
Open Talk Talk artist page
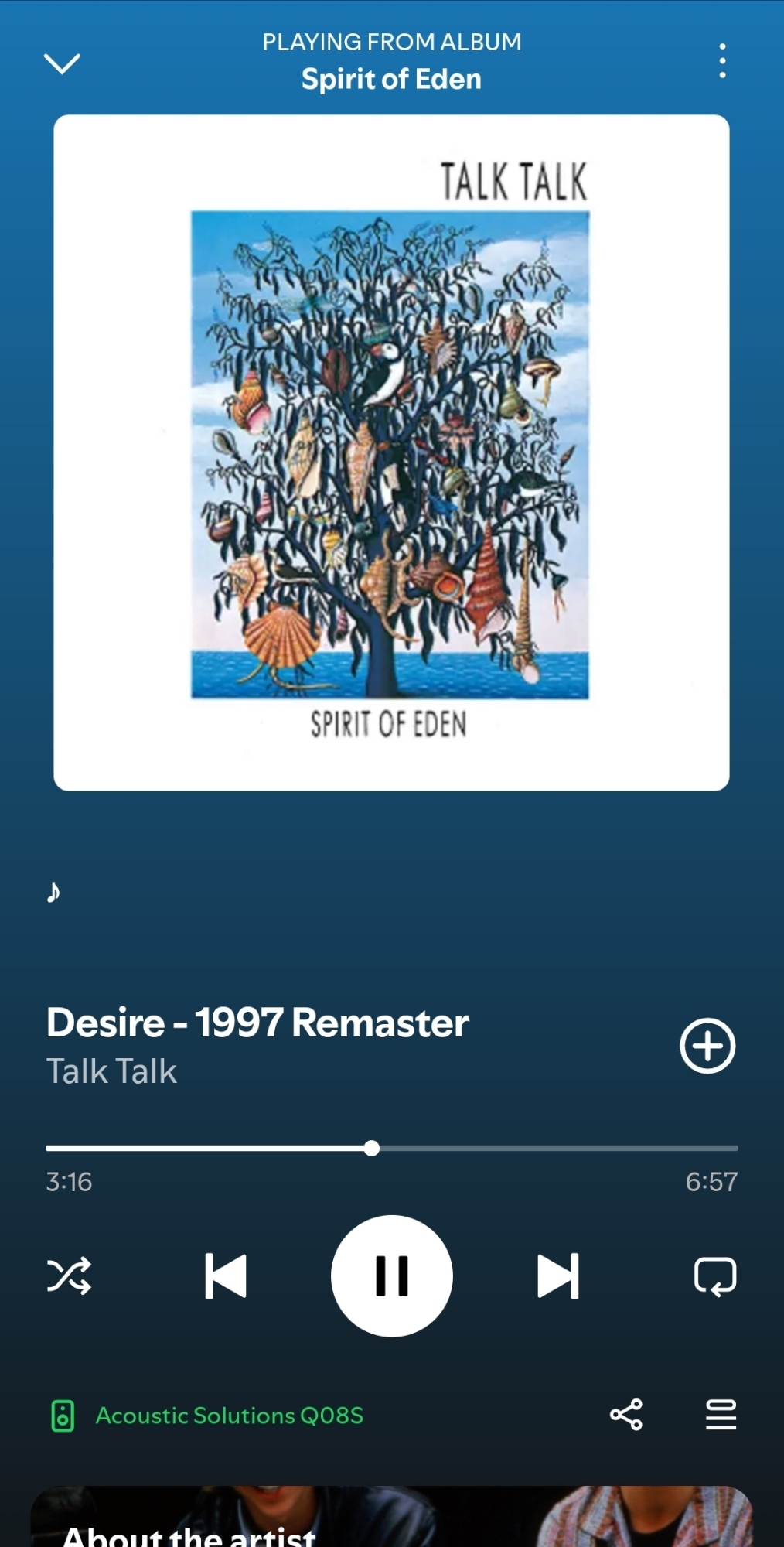pyautogui.click(x=112, y=1071)
